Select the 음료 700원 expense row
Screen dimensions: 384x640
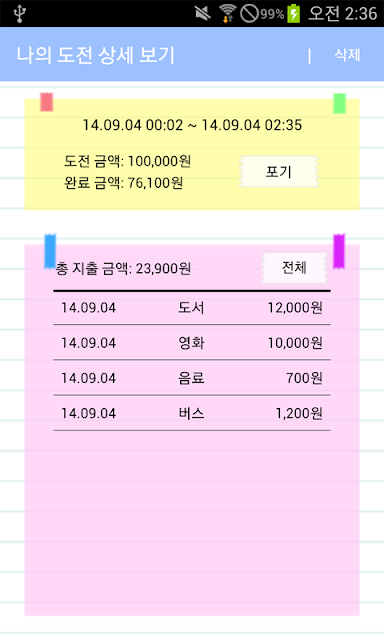click(192, 378)
